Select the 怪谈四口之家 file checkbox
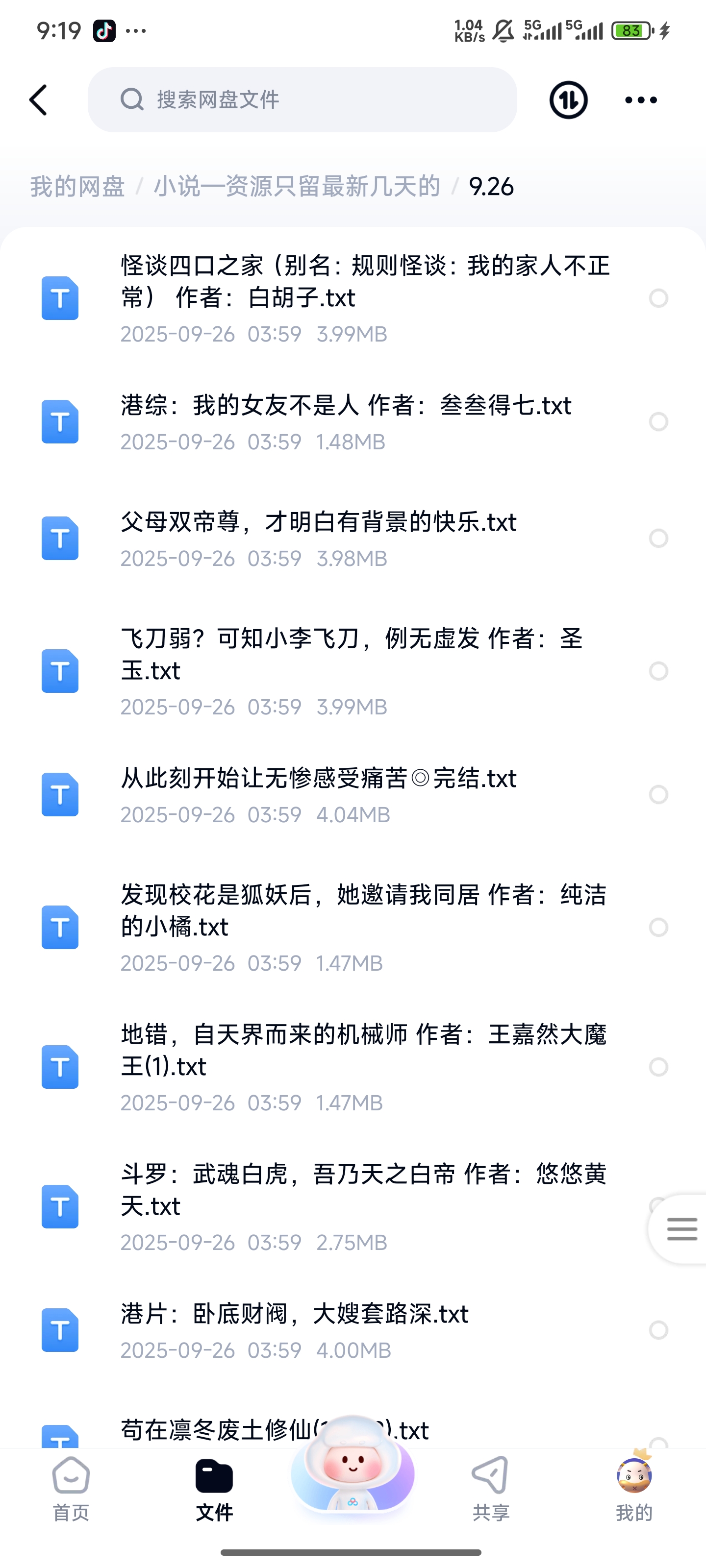Viewport: 706px width, 1568px height. pyautogui.click(x=658, y=298)
